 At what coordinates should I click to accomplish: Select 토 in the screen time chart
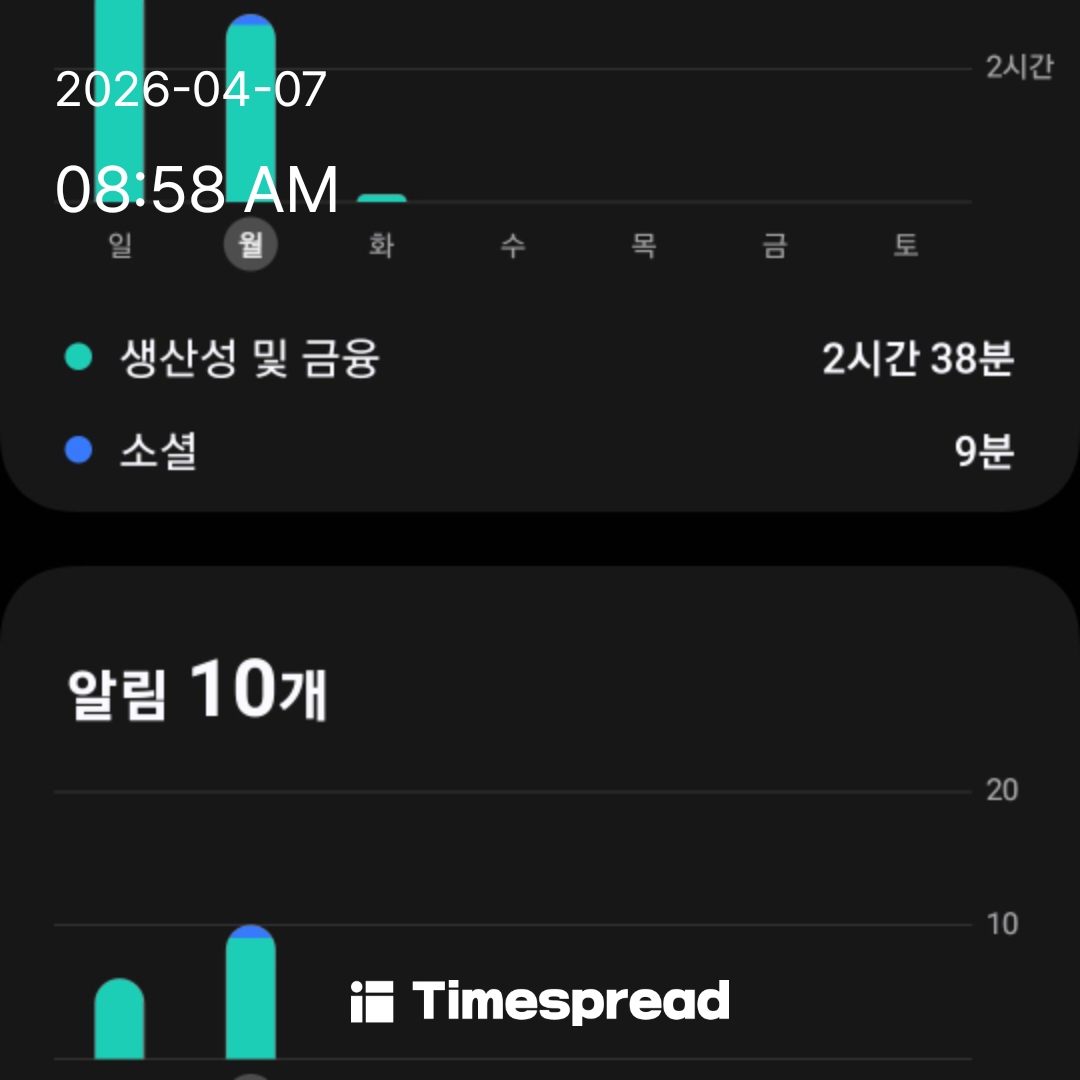tap(906, 246)
